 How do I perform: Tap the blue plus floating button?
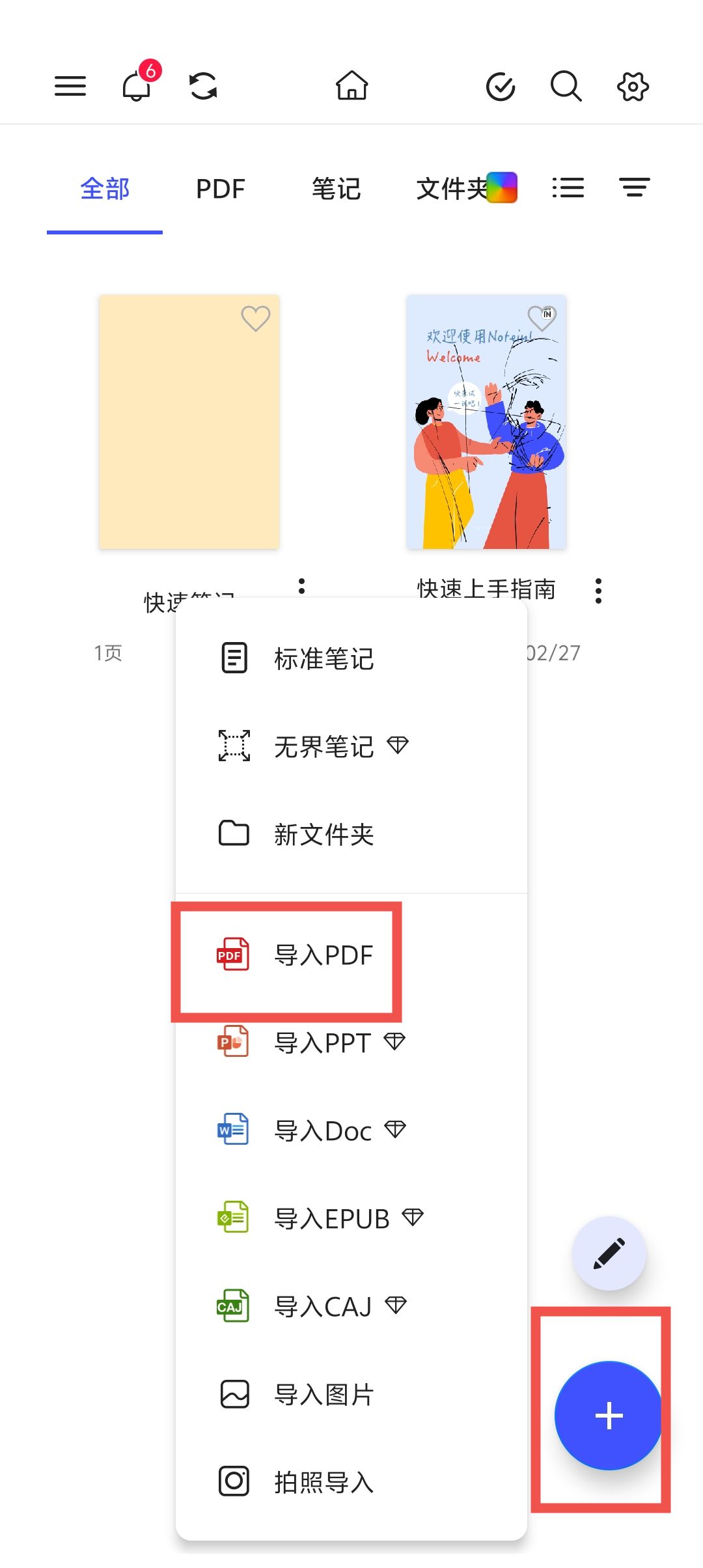pos(608,1416)
